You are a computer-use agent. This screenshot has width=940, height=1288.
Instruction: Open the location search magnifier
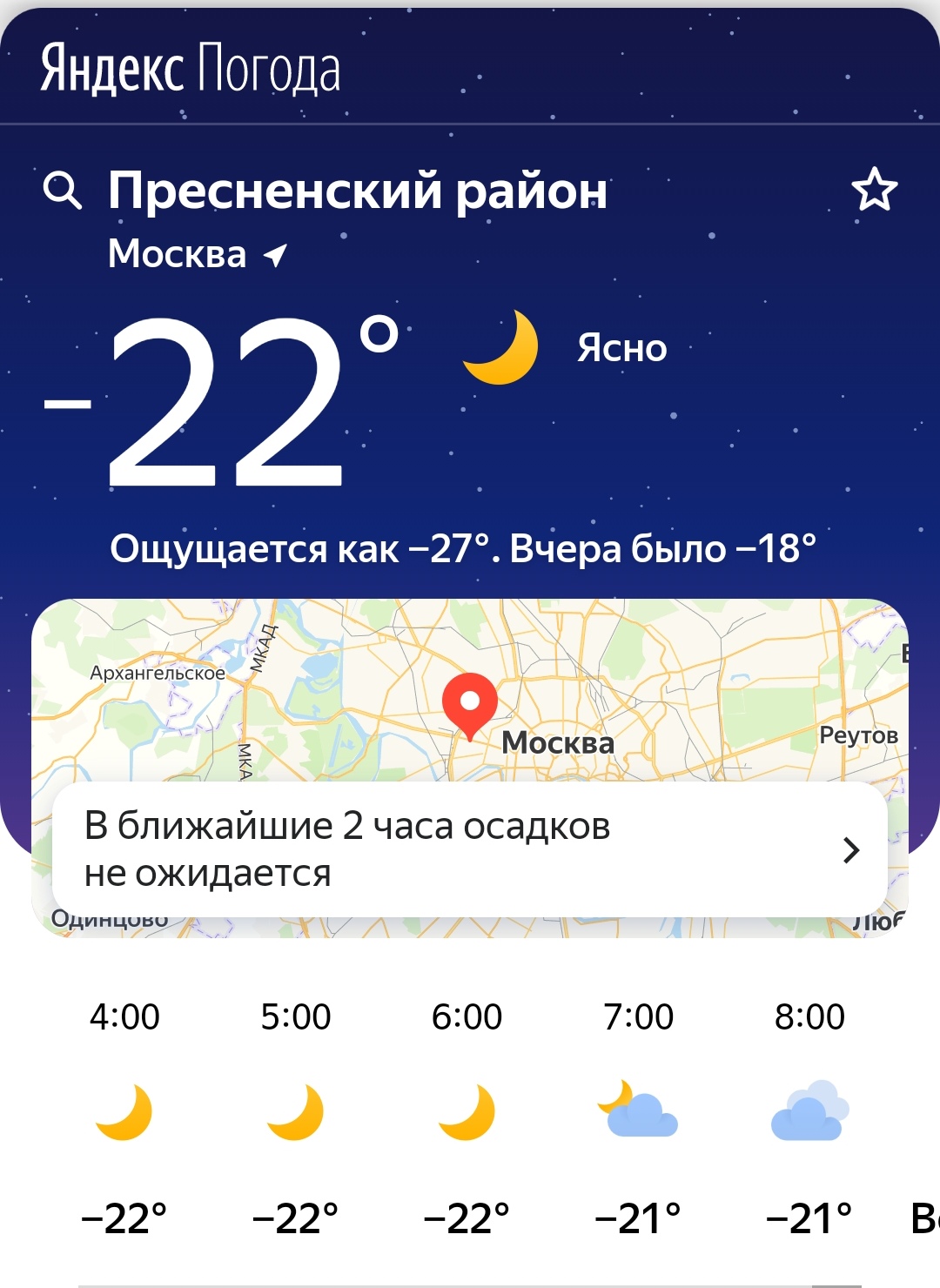(63, 191)
